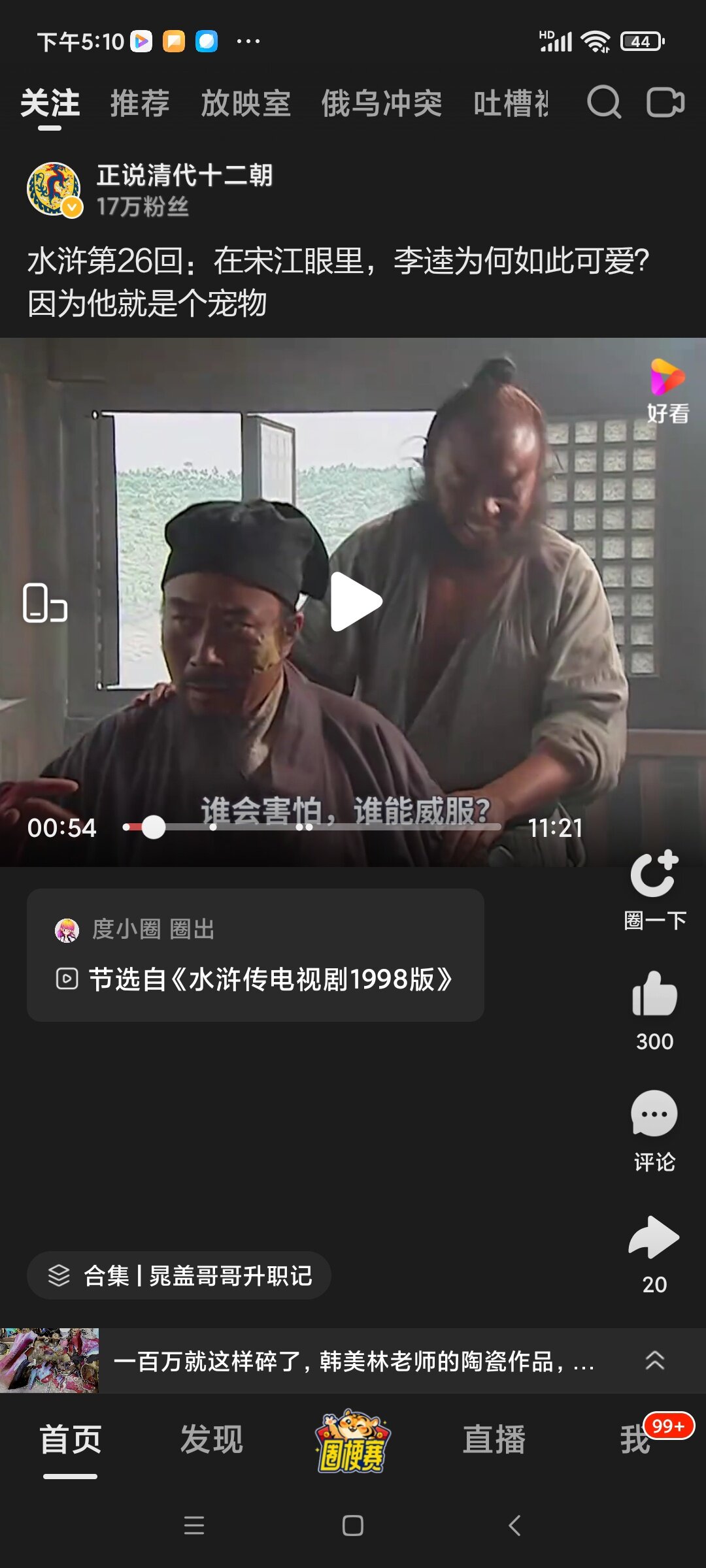Open the video camera icon

tap(665, 103)
